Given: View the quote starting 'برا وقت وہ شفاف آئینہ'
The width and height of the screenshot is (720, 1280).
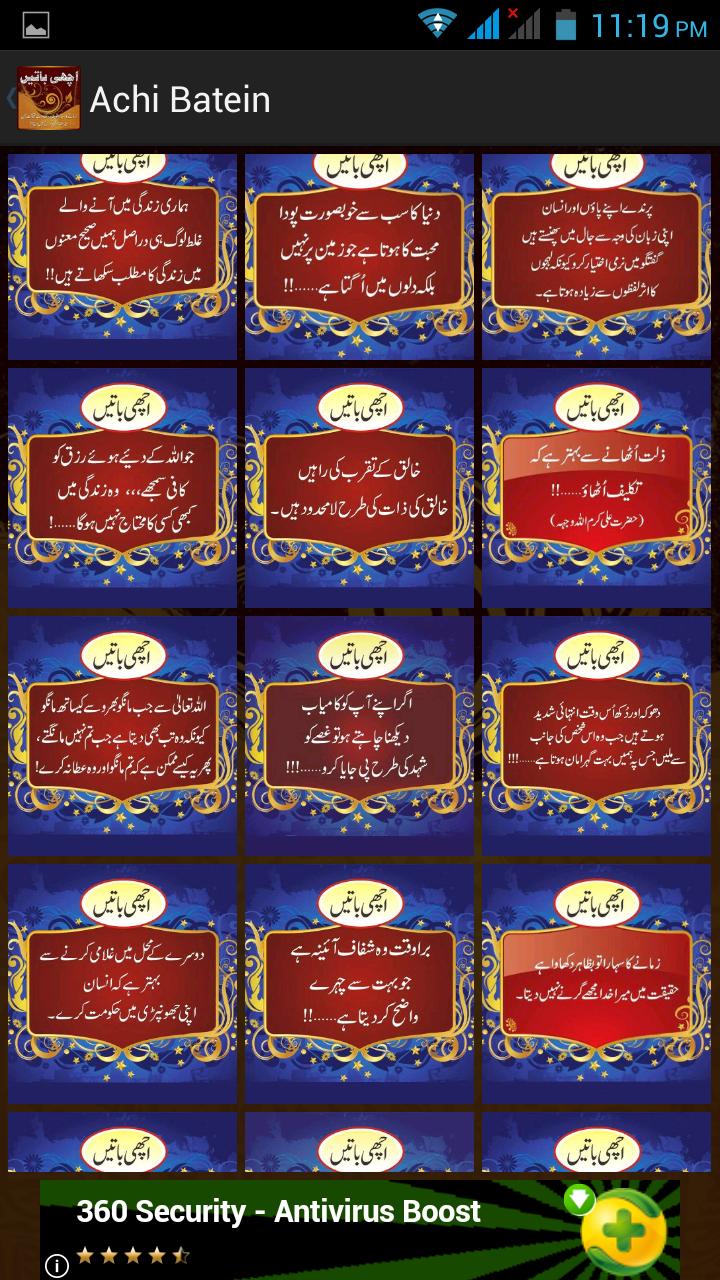Looking at the screenshot, I should click(359, 983).
